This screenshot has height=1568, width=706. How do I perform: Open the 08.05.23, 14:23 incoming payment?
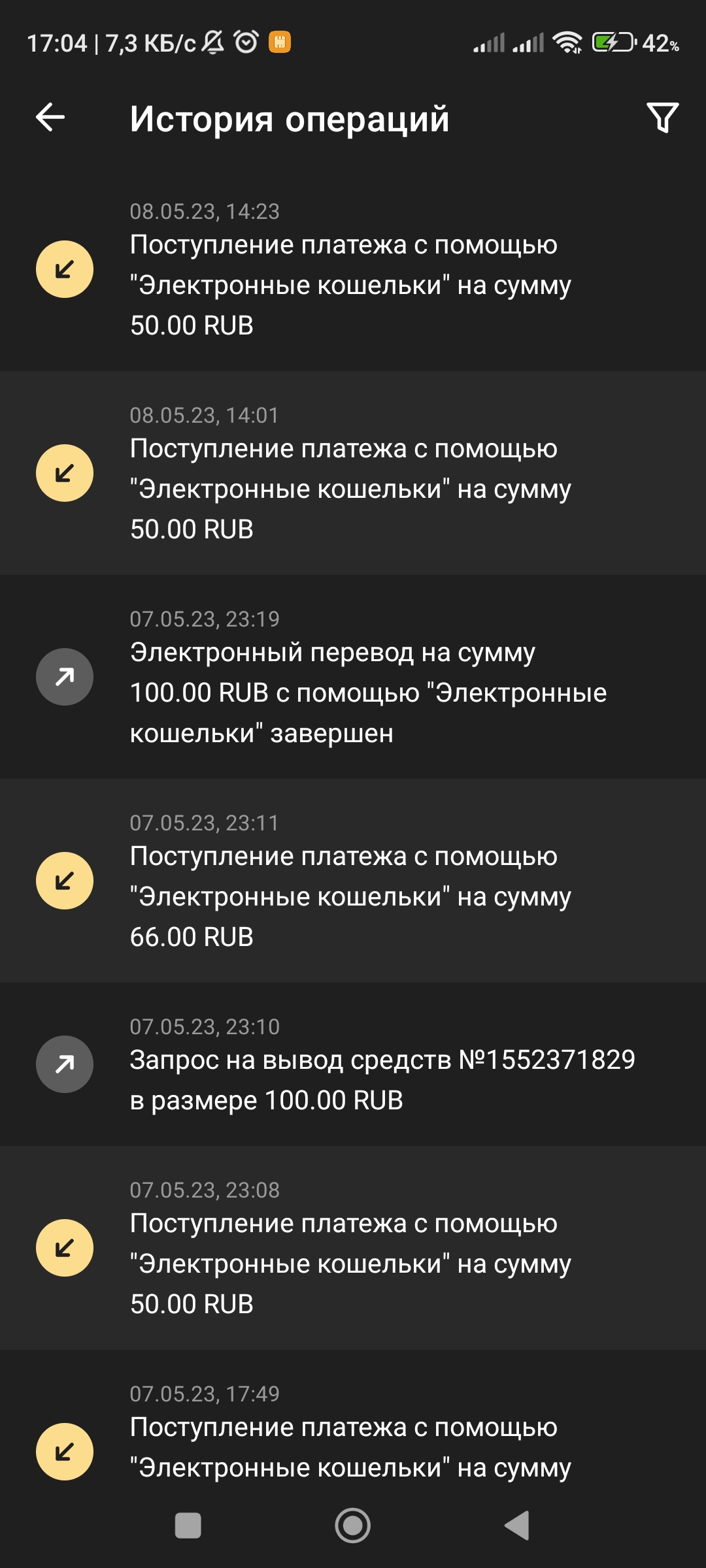[353, 269]
